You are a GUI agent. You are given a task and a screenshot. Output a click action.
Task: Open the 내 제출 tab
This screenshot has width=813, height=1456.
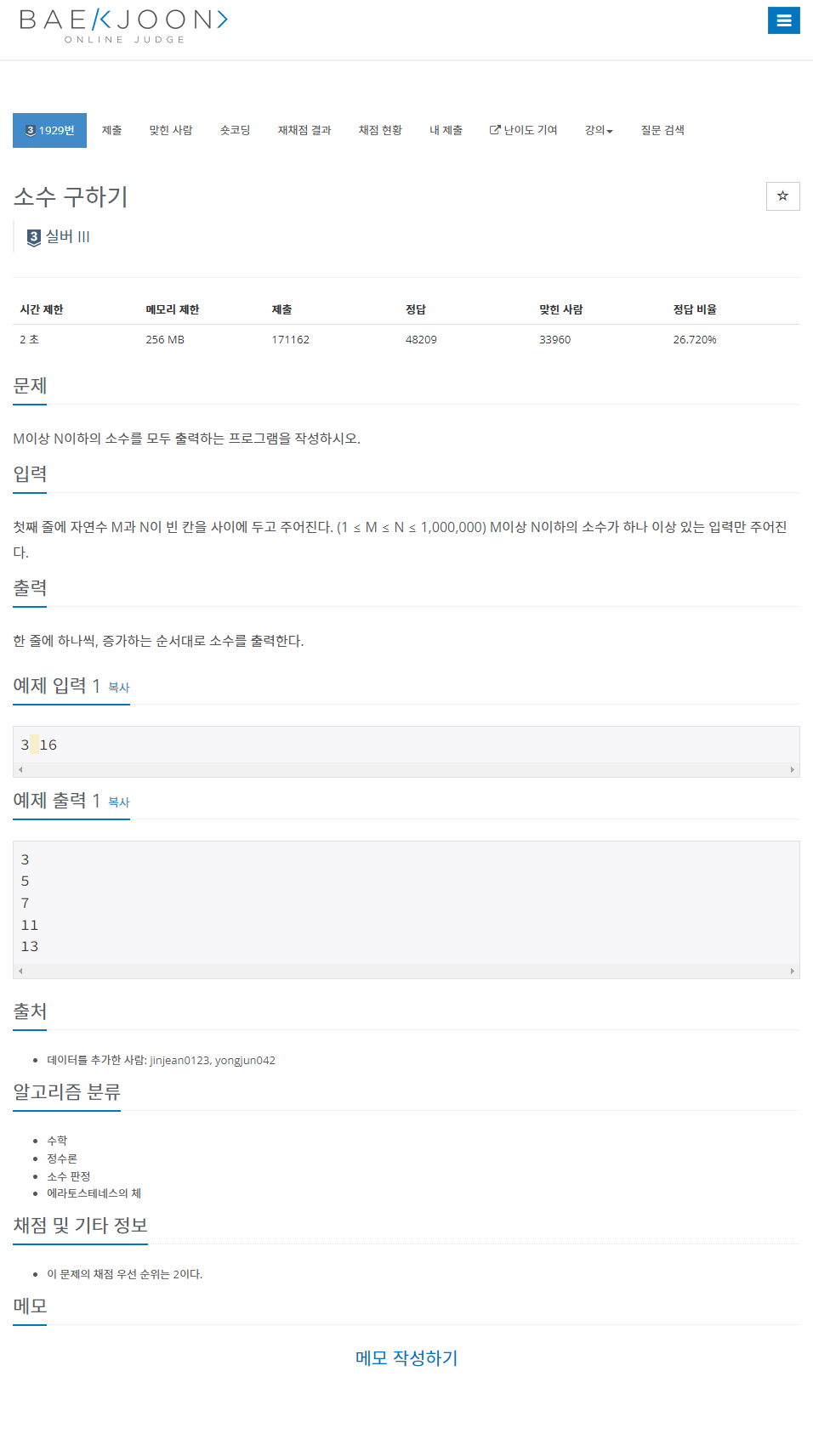446,130
